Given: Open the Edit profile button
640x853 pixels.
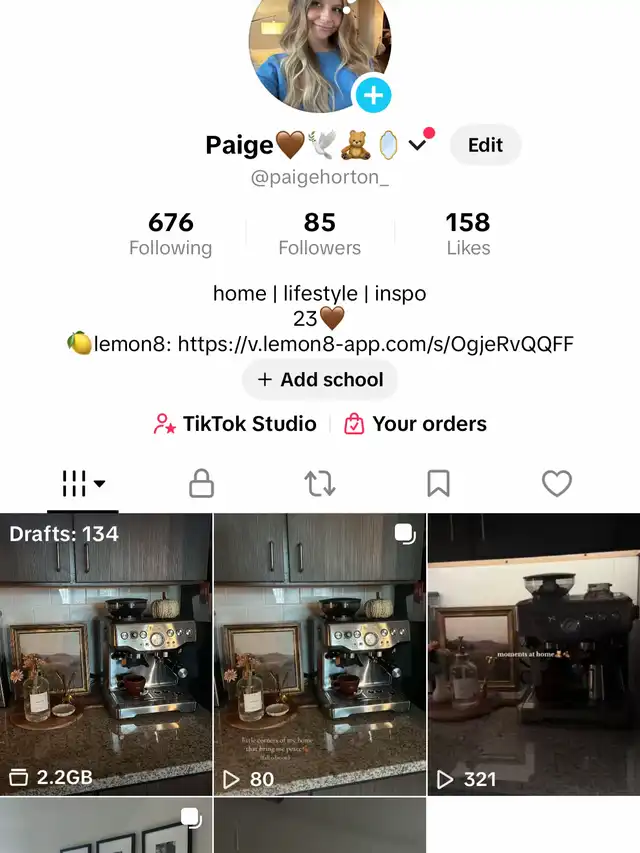Looking at the screenshot, I should coord(485,145).
